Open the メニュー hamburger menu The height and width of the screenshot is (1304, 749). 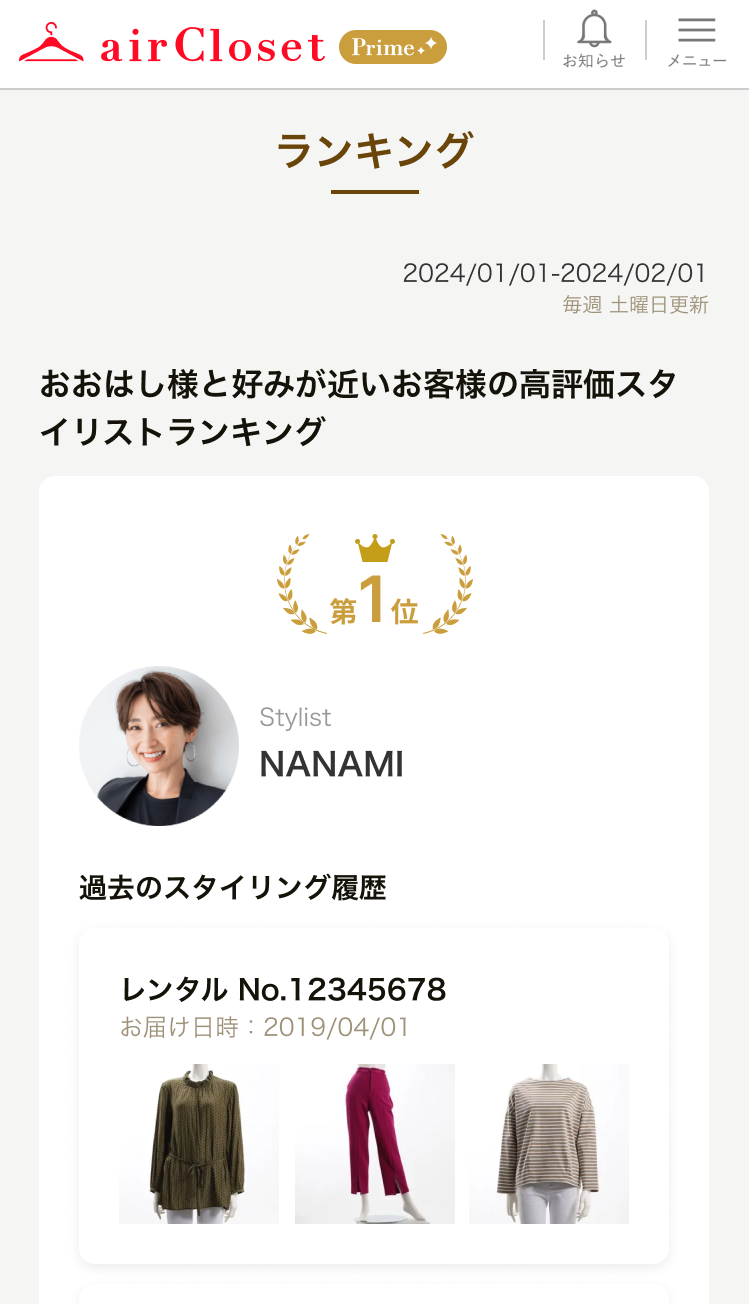(x=696, y=41)
